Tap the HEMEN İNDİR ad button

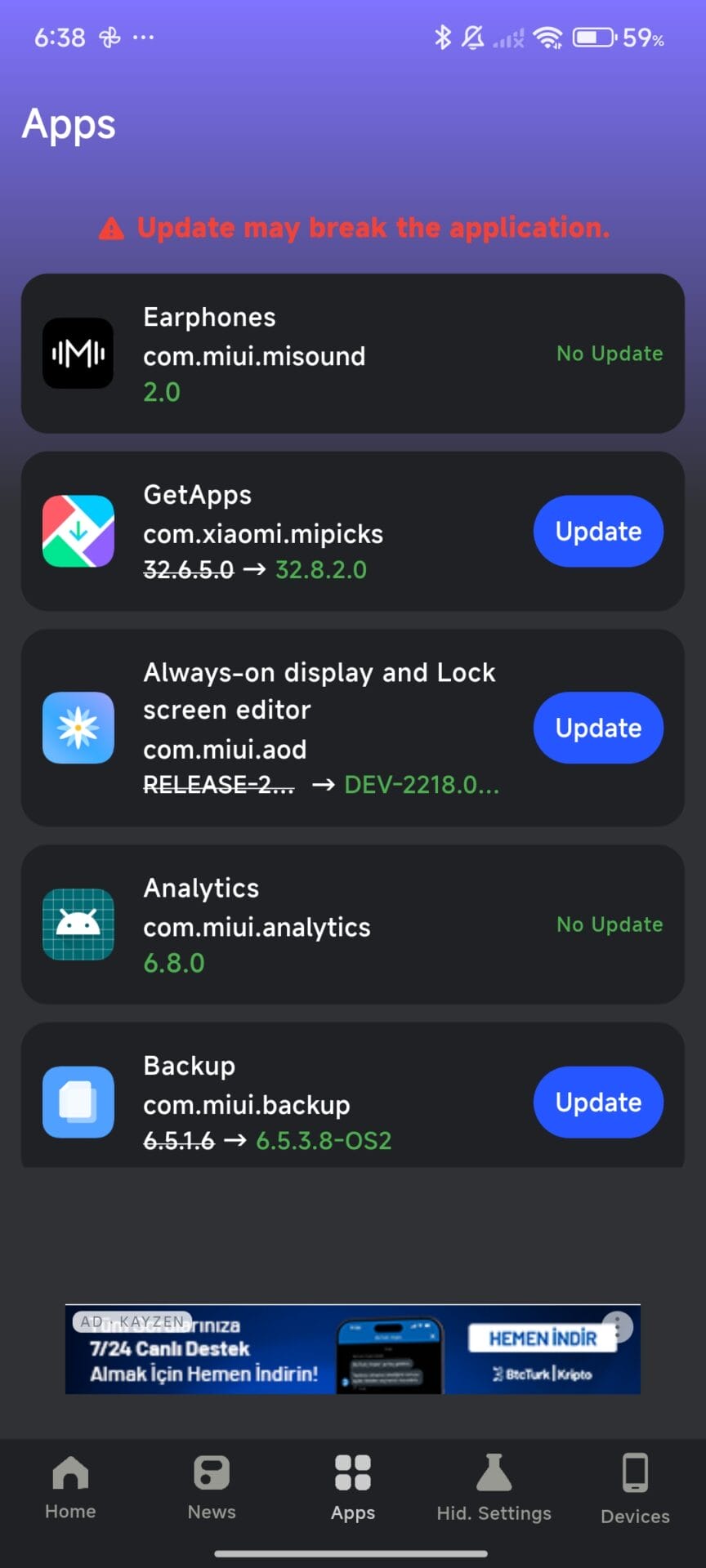click(x=543, y=1339)
